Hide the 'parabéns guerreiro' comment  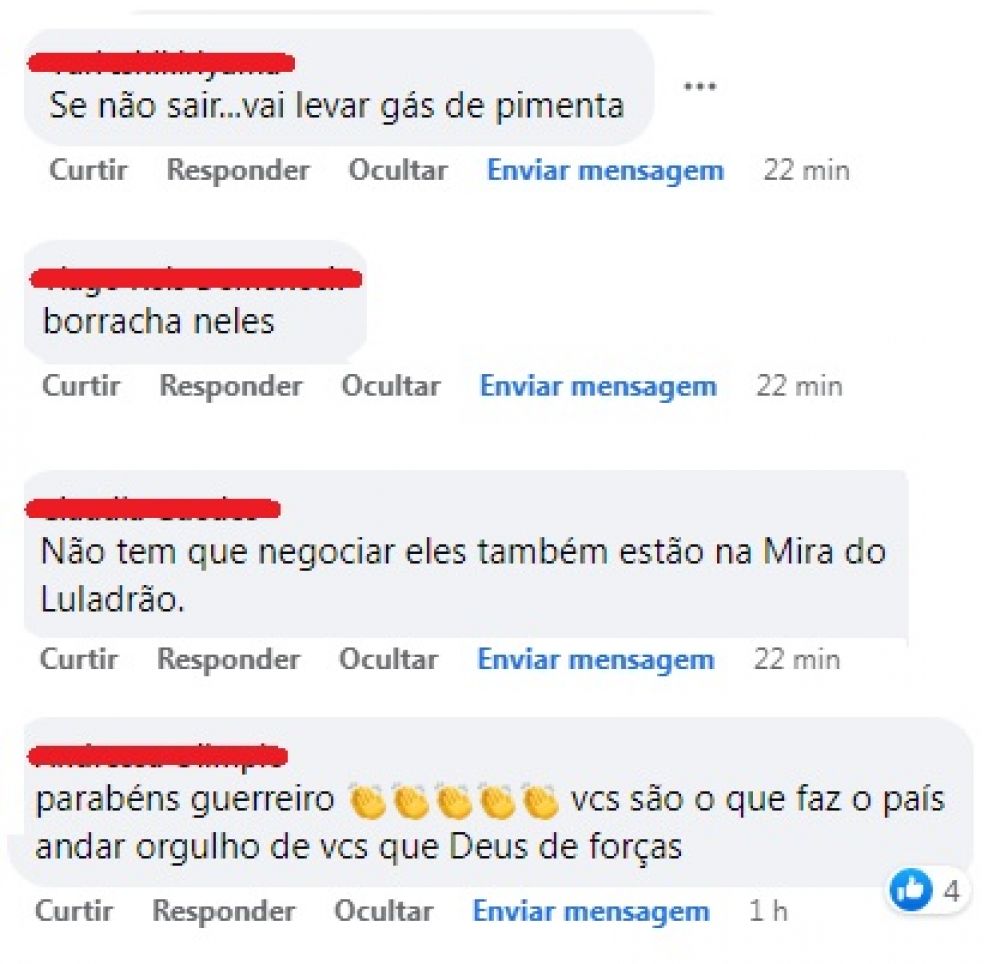point(383,911)
